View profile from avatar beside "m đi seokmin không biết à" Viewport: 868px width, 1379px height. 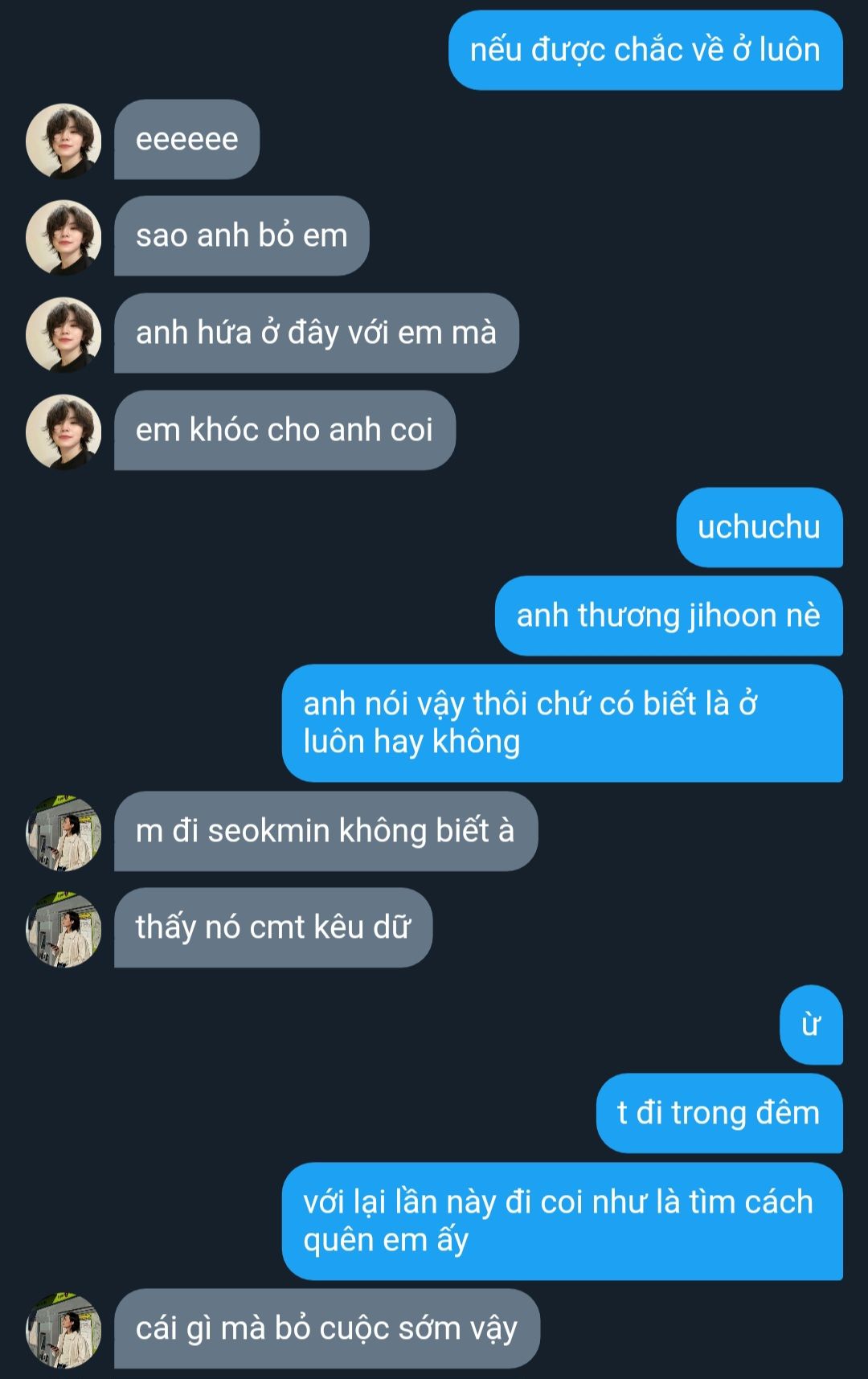click(x=63, y=833)
